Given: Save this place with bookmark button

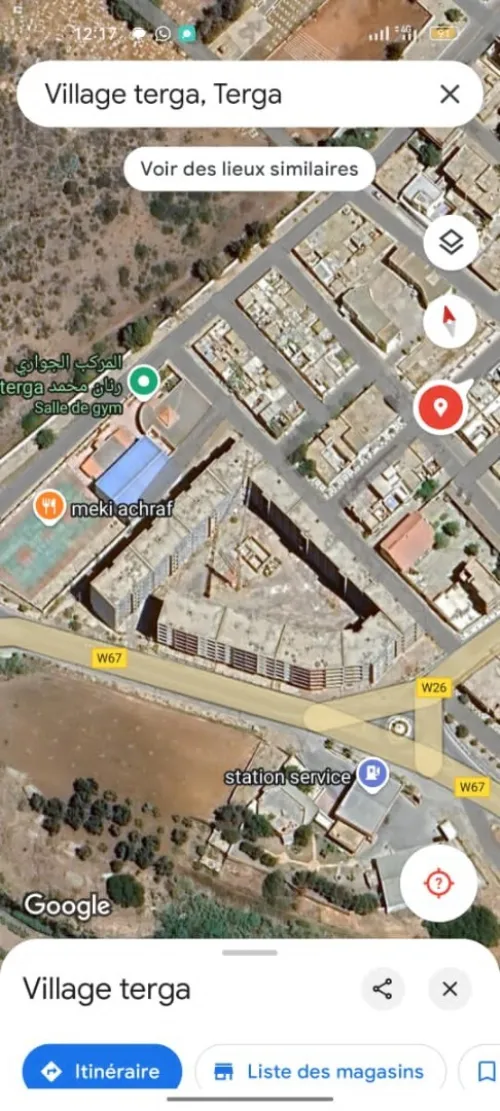Looking at the screenshot, I should coord(486,1071).
